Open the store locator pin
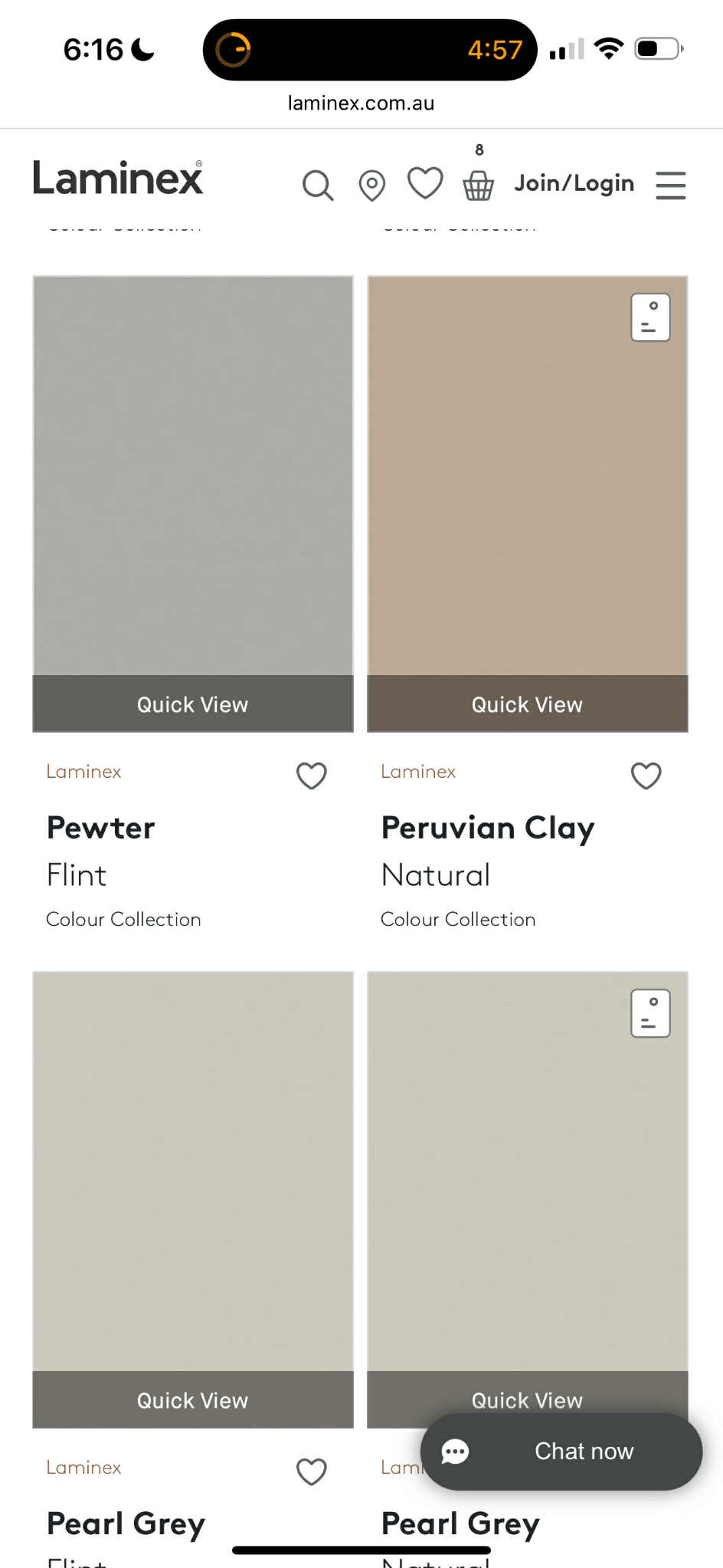Screen dimensions: 723x1568 [371, 185]
